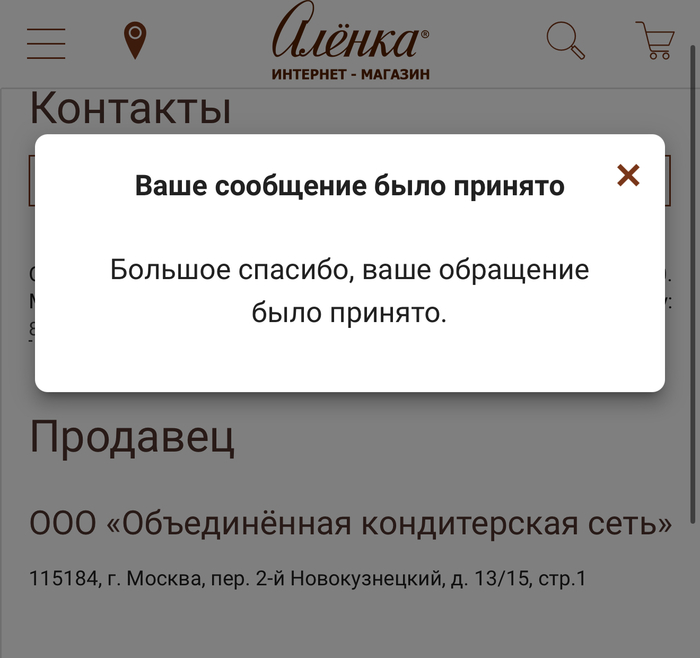Open the hamburger menu
Screen dimensions: 700x658
(x=46, y=43)
